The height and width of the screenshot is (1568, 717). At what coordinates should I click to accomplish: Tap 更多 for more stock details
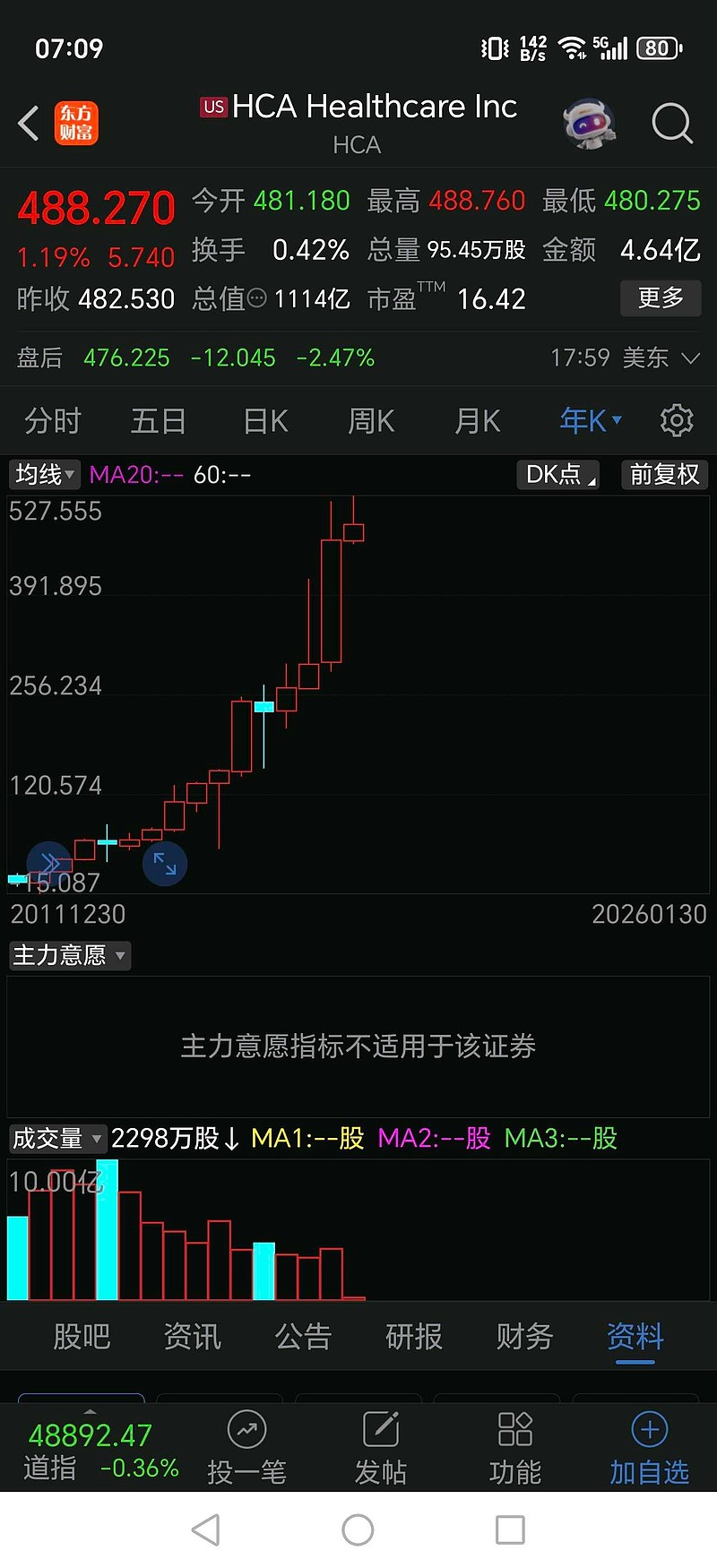click(661, 298)
